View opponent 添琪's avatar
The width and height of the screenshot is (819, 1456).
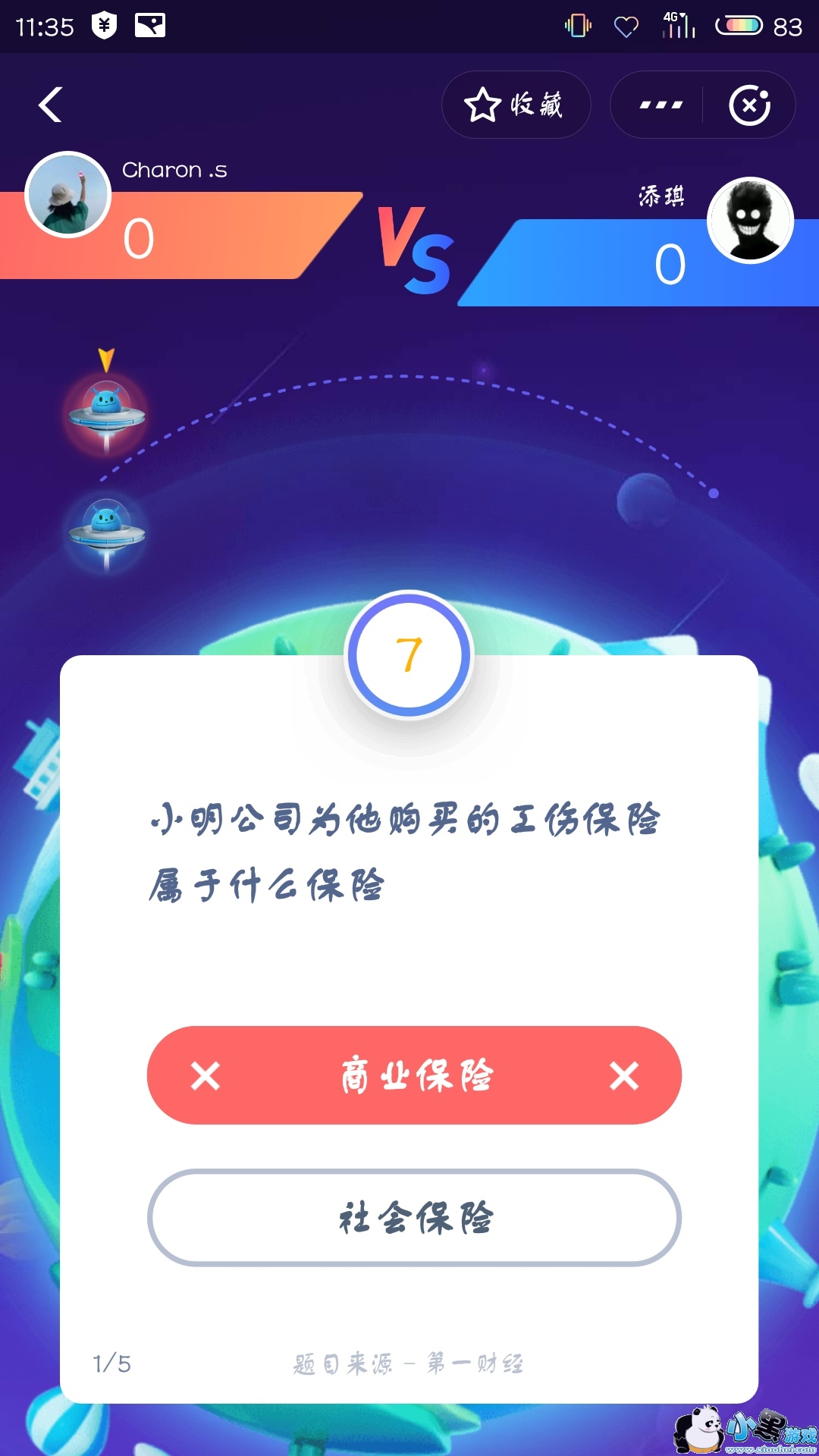[750, 221]
